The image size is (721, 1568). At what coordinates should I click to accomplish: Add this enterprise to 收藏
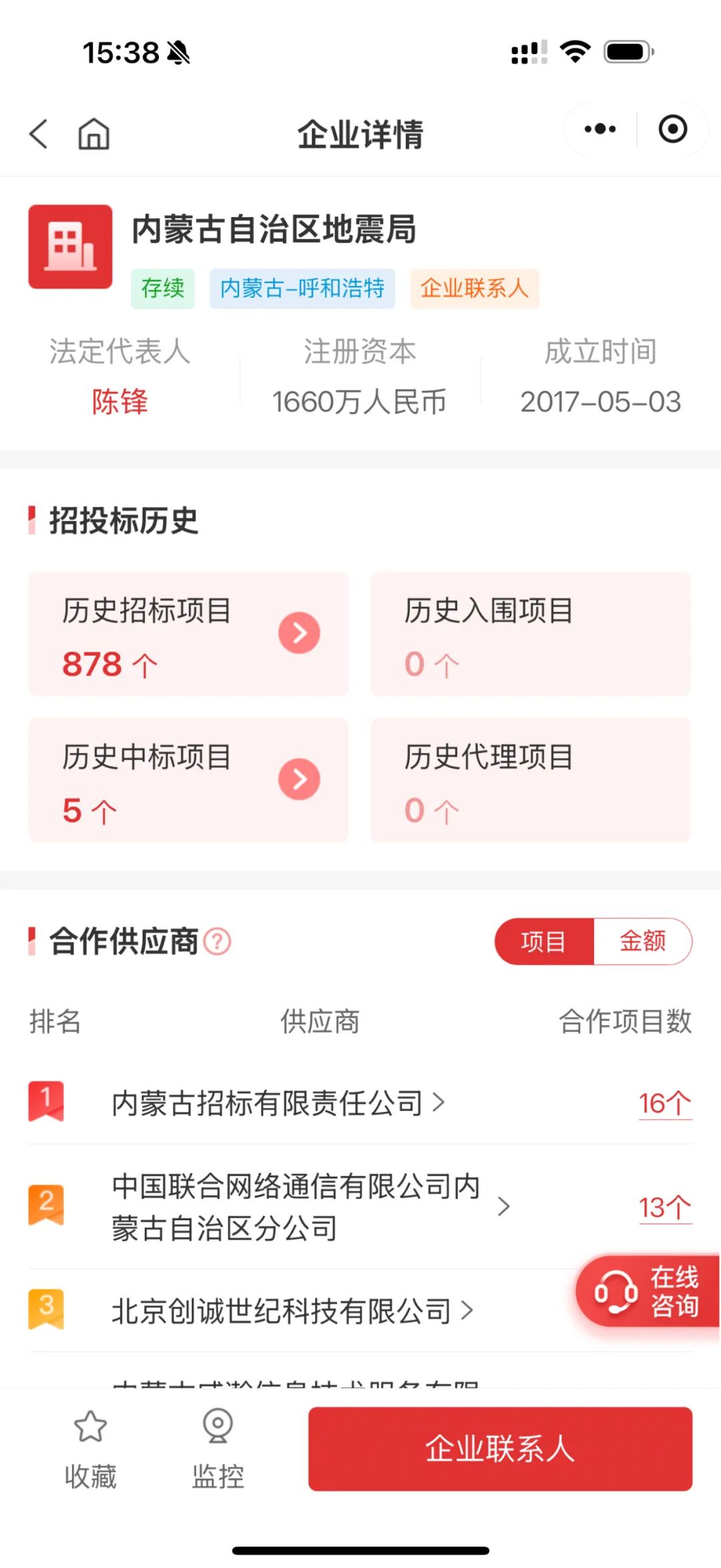(x=90, y=1449)
